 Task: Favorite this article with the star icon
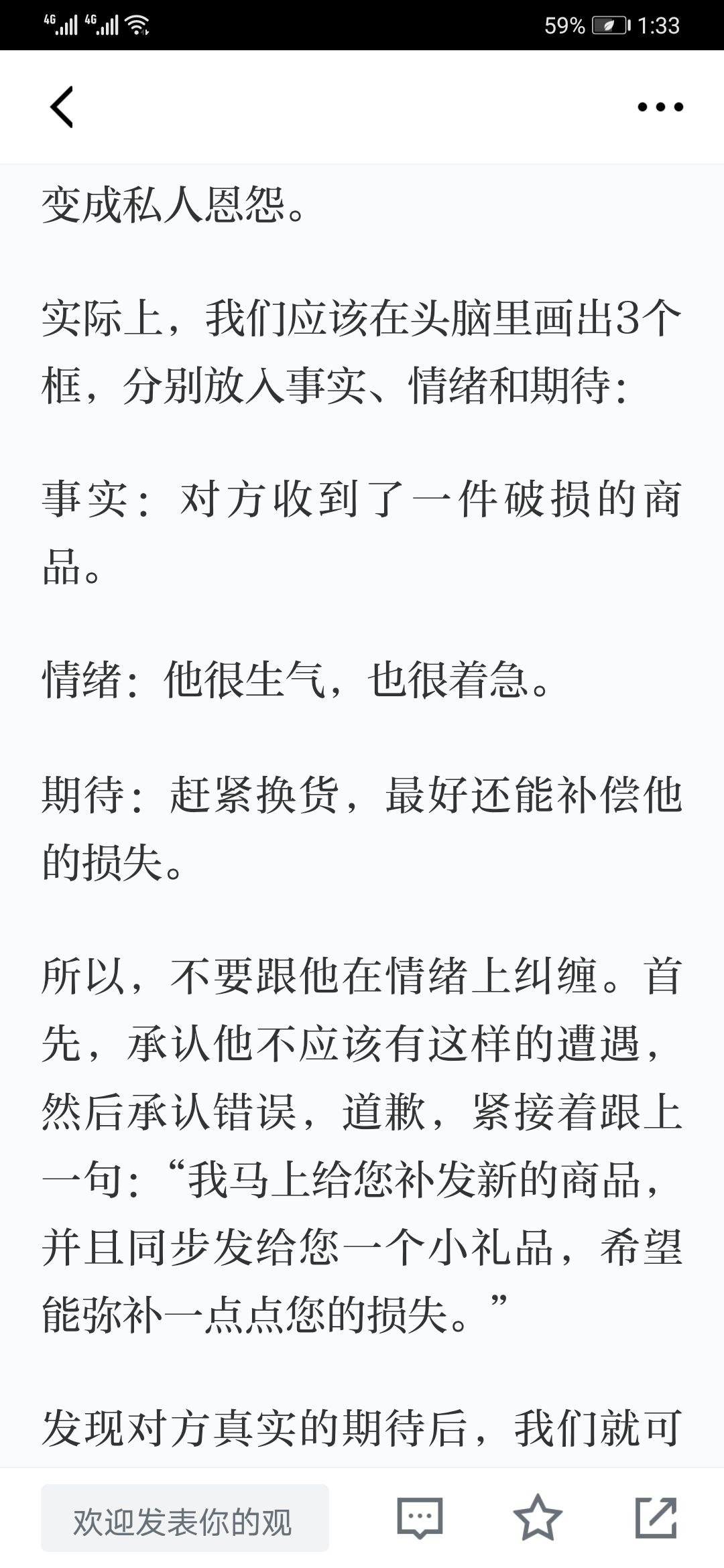pos(538,1517)
